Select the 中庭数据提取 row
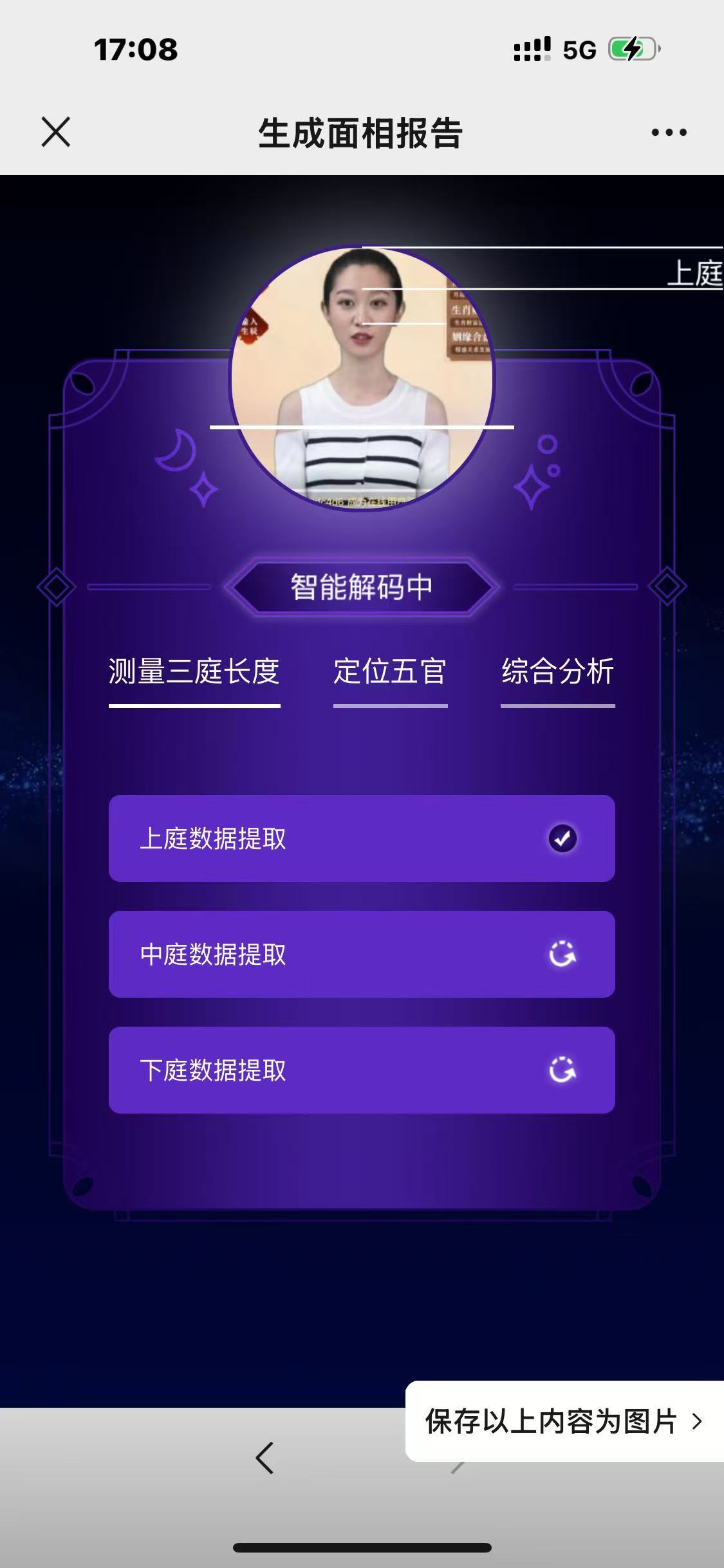The image size is (724, 1568). tap(362, 955)
